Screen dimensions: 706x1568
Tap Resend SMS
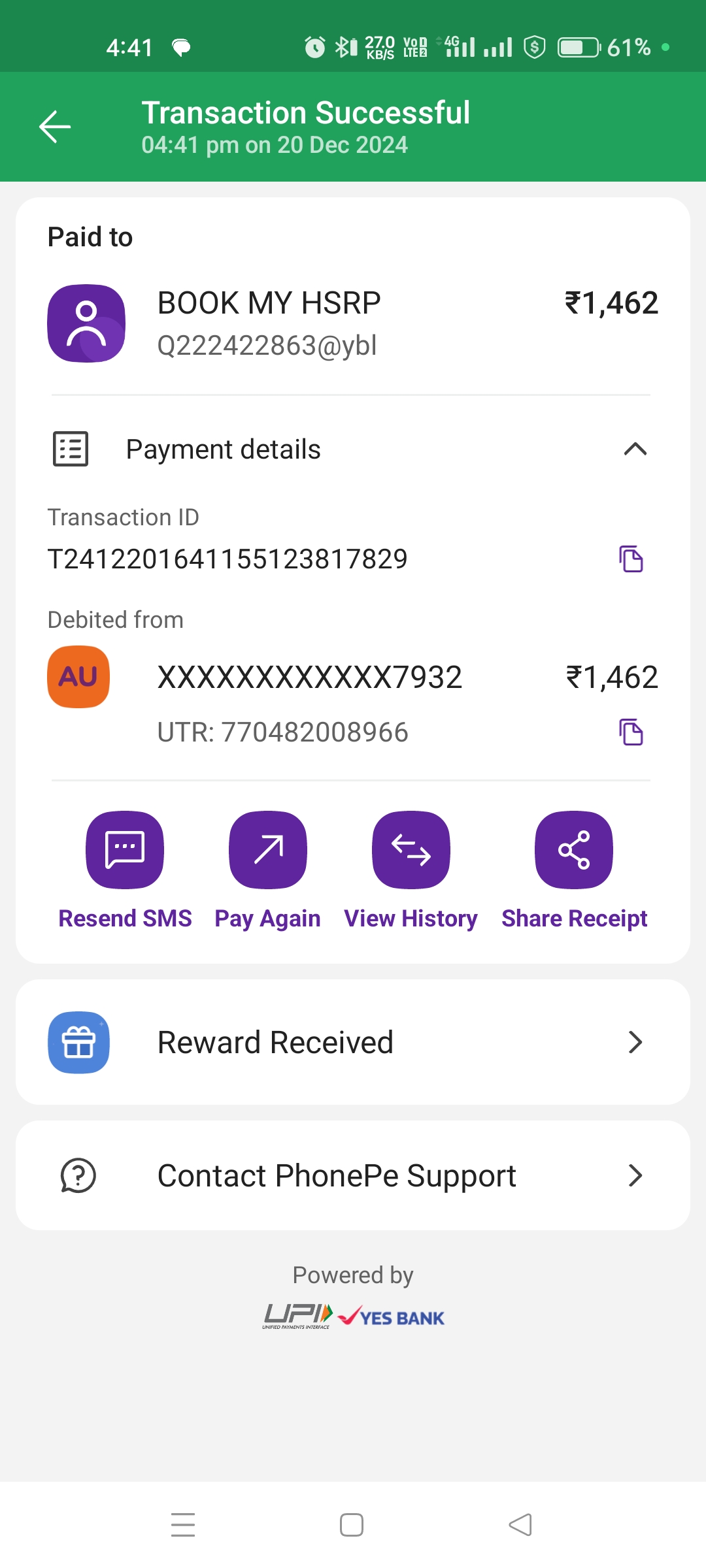(x=125, y=850)
